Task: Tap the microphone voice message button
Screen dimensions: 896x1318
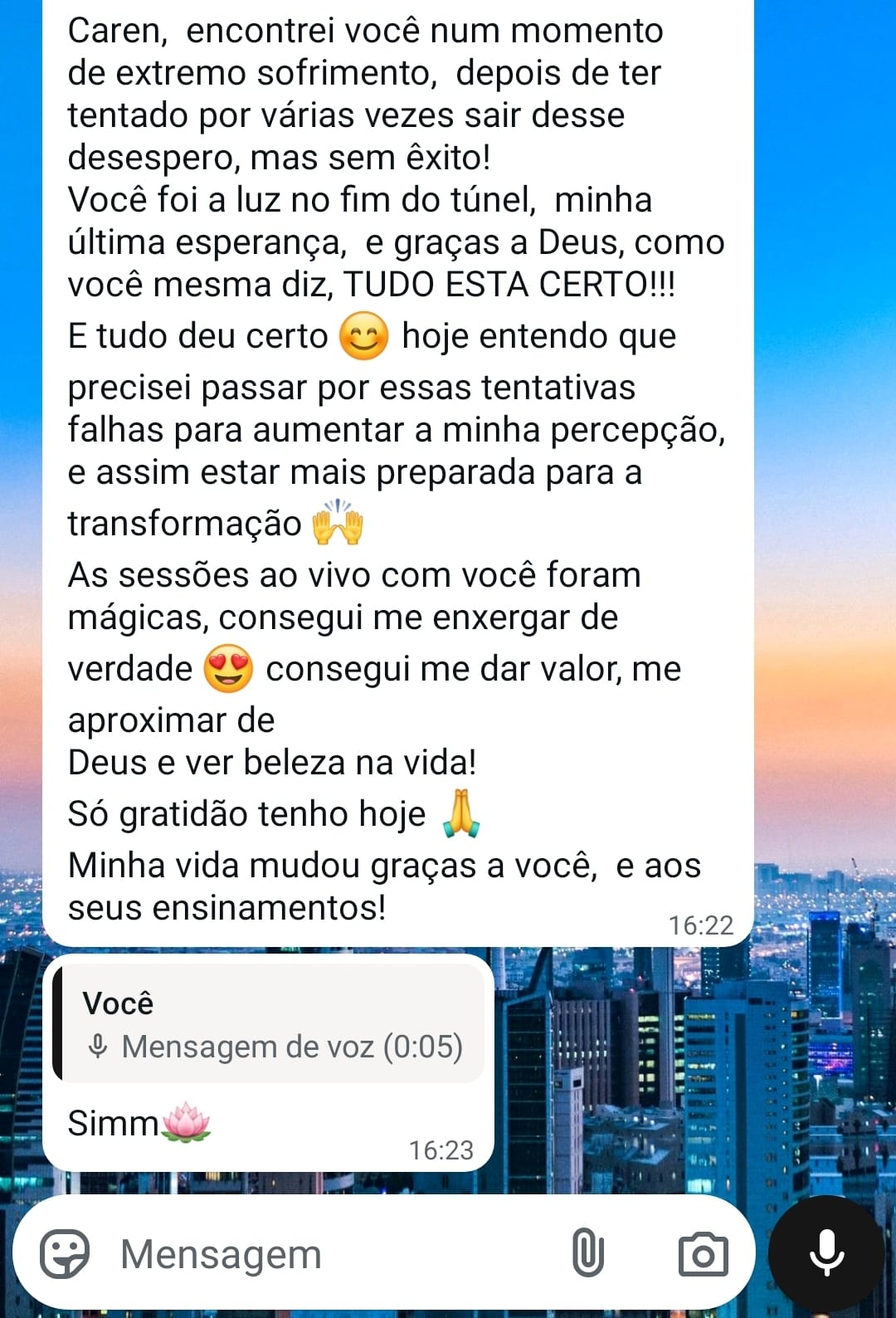Action: tap(826, 1253)
